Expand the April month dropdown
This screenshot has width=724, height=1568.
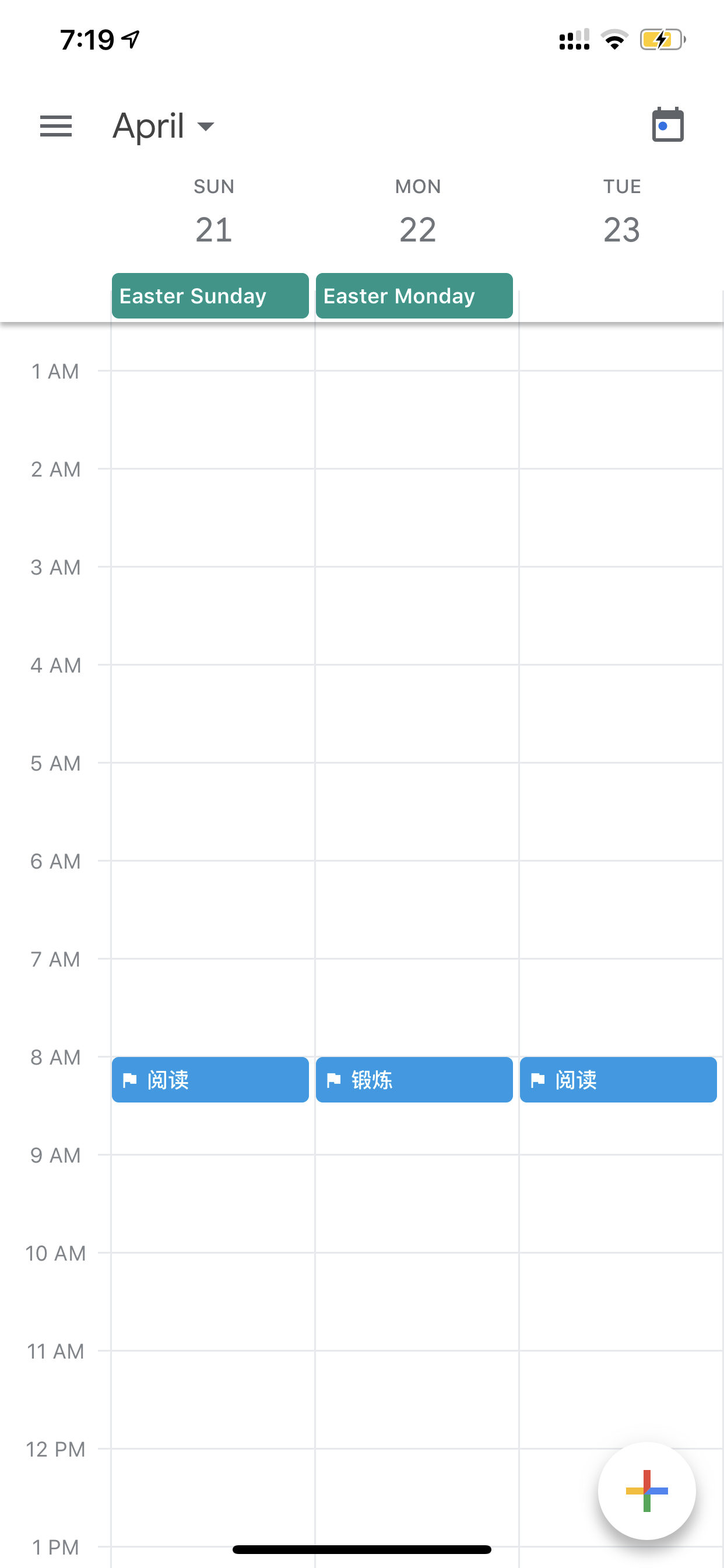[164, 126]
